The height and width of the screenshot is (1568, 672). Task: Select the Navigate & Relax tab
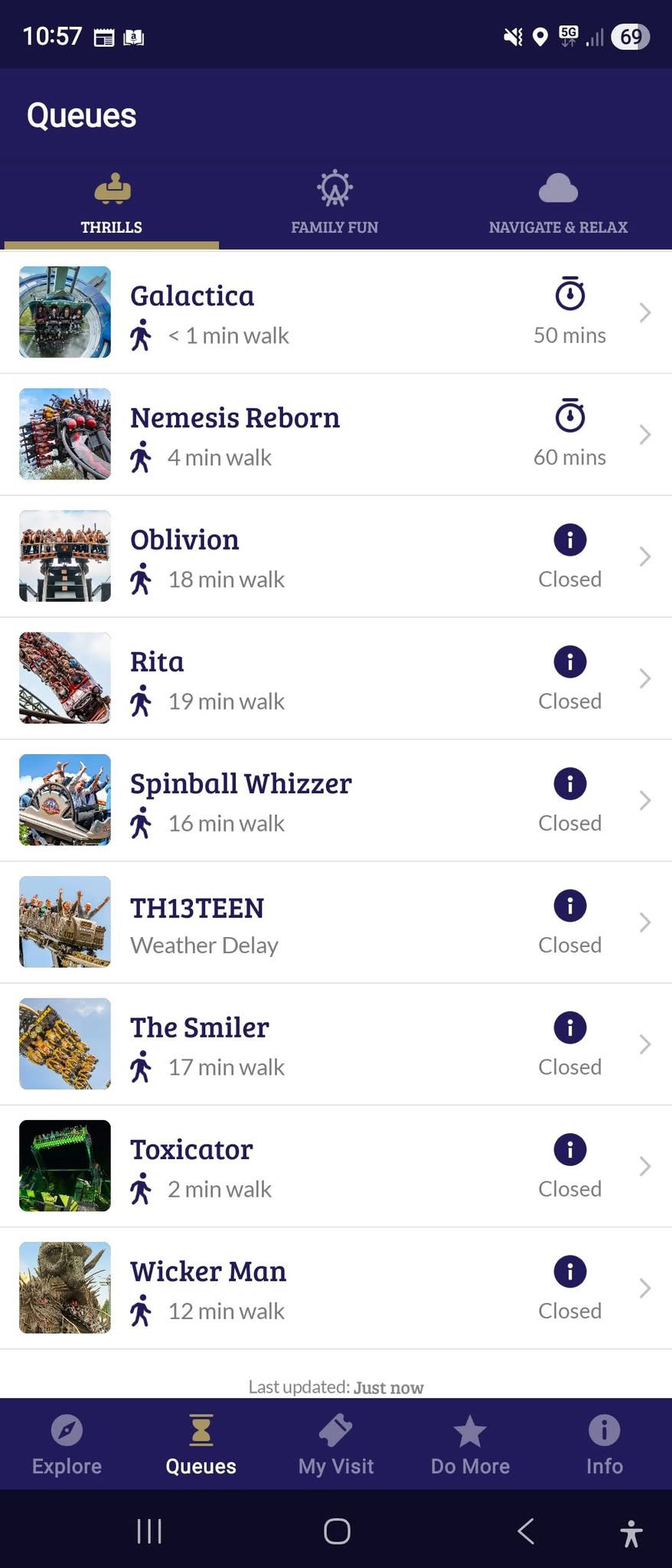[x=558, y=204]
